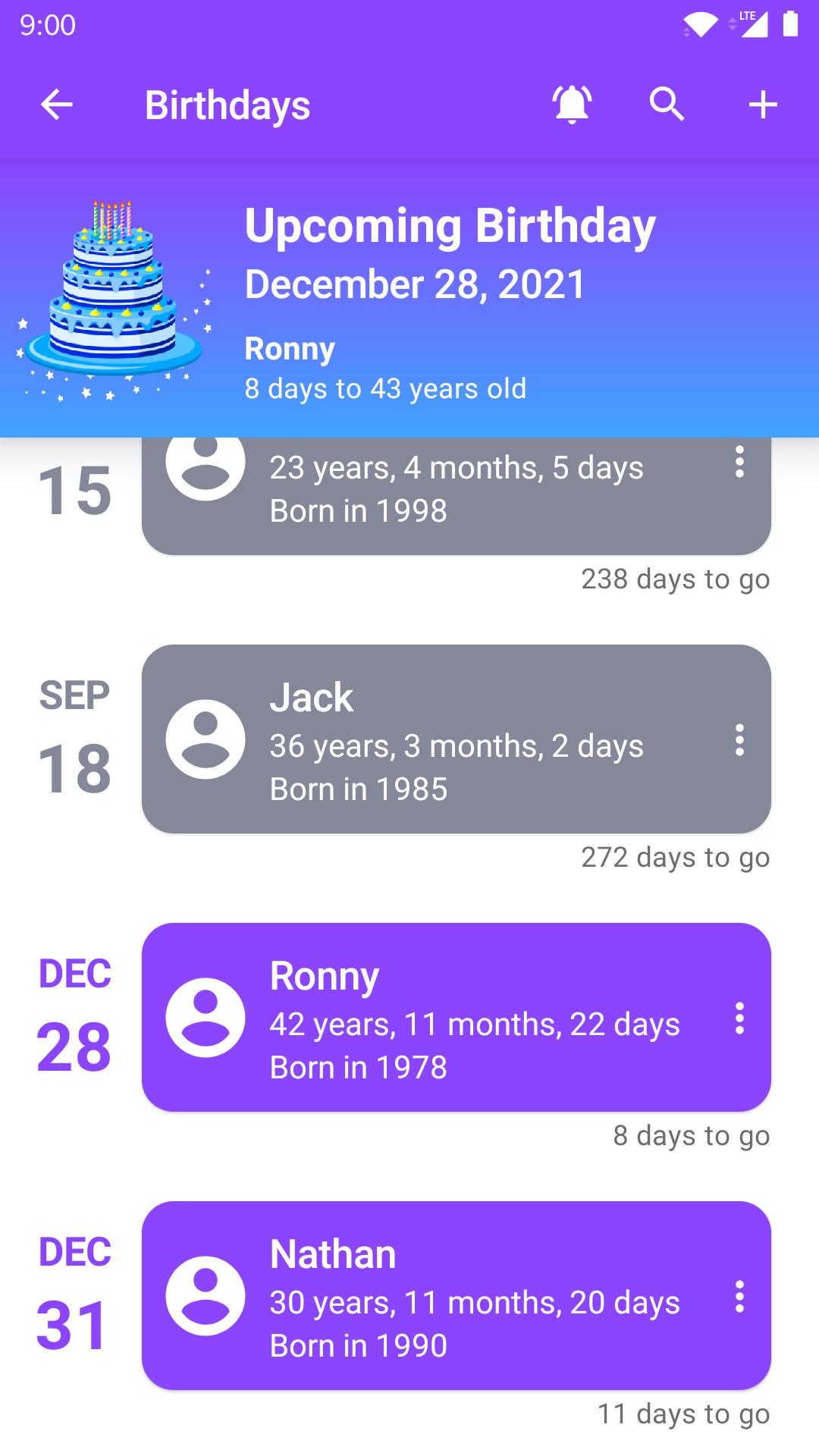Open the birthday reminder bell
819x1456 pixels.
click(x=572, y=105)
